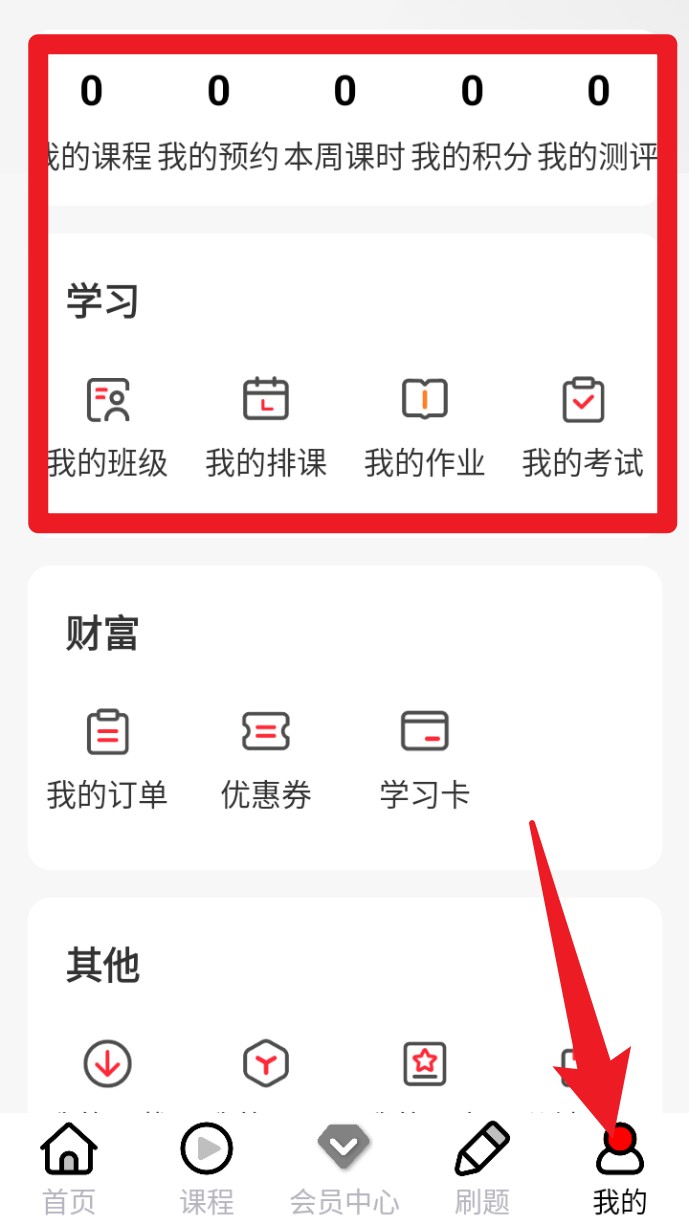Select the 我的 tab
This screenshot has width=689, height=1225.
click(x=620, y=1167)
